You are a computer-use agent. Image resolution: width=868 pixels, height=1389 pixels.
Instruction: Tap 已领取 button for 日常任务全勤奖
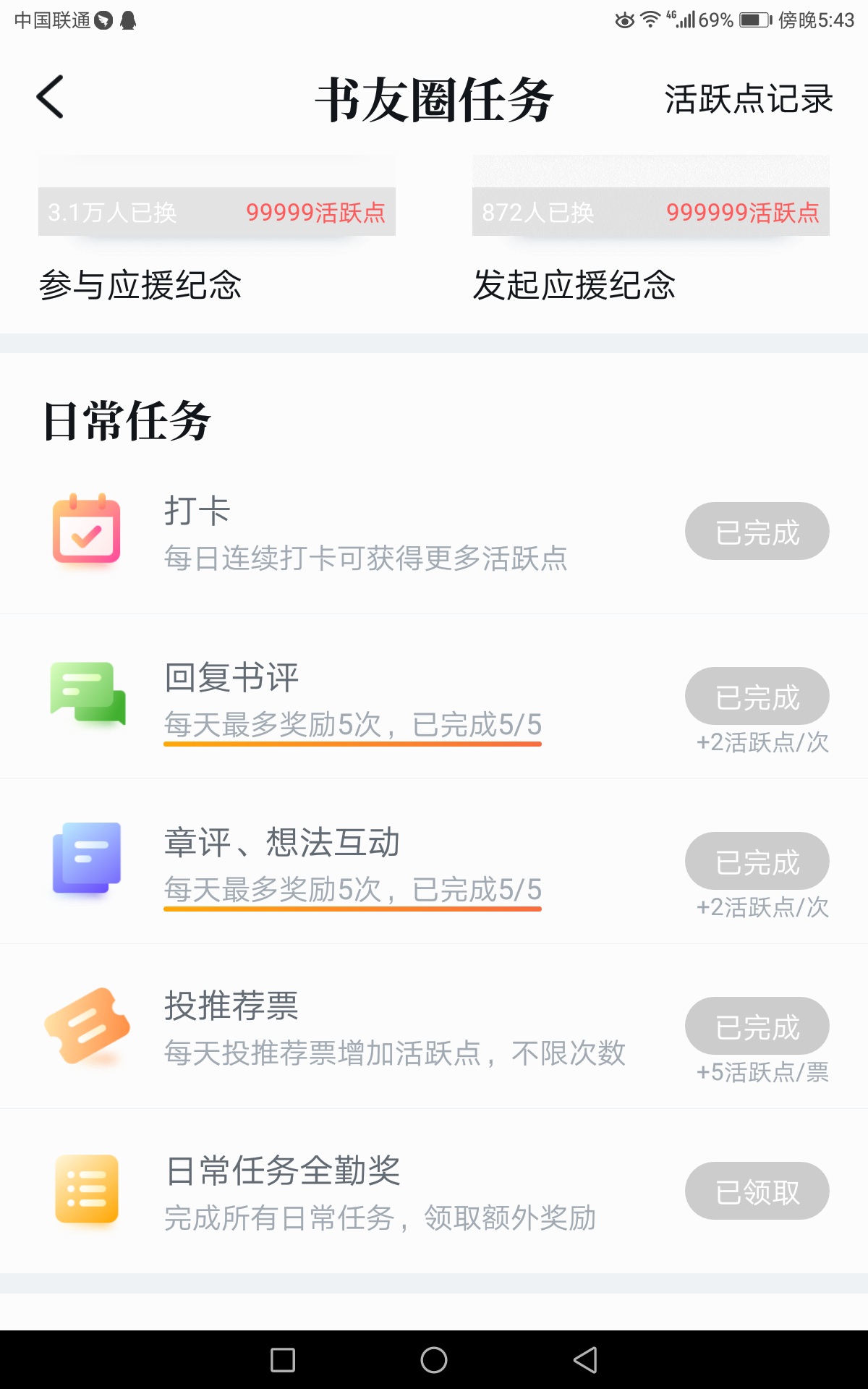coord(757,1191)
